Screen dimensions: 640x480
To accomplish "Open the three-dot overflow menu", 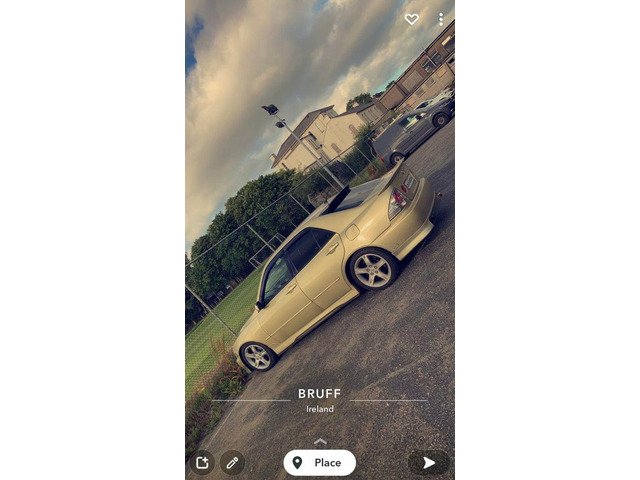I will tap(441, 19).
